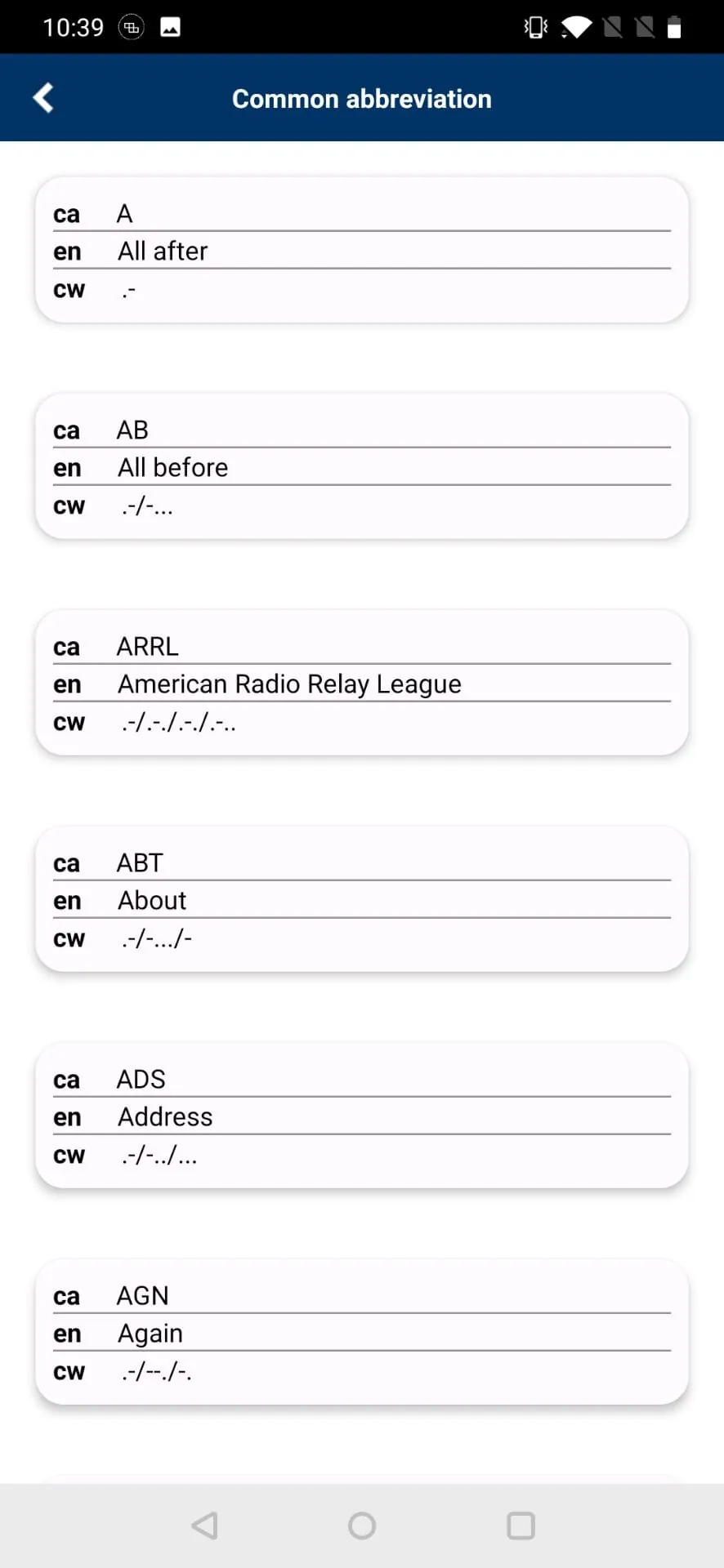The image size is (724, 1568).
Task: Choose the ABT 'About' card
Action: [x=361, y=899]
